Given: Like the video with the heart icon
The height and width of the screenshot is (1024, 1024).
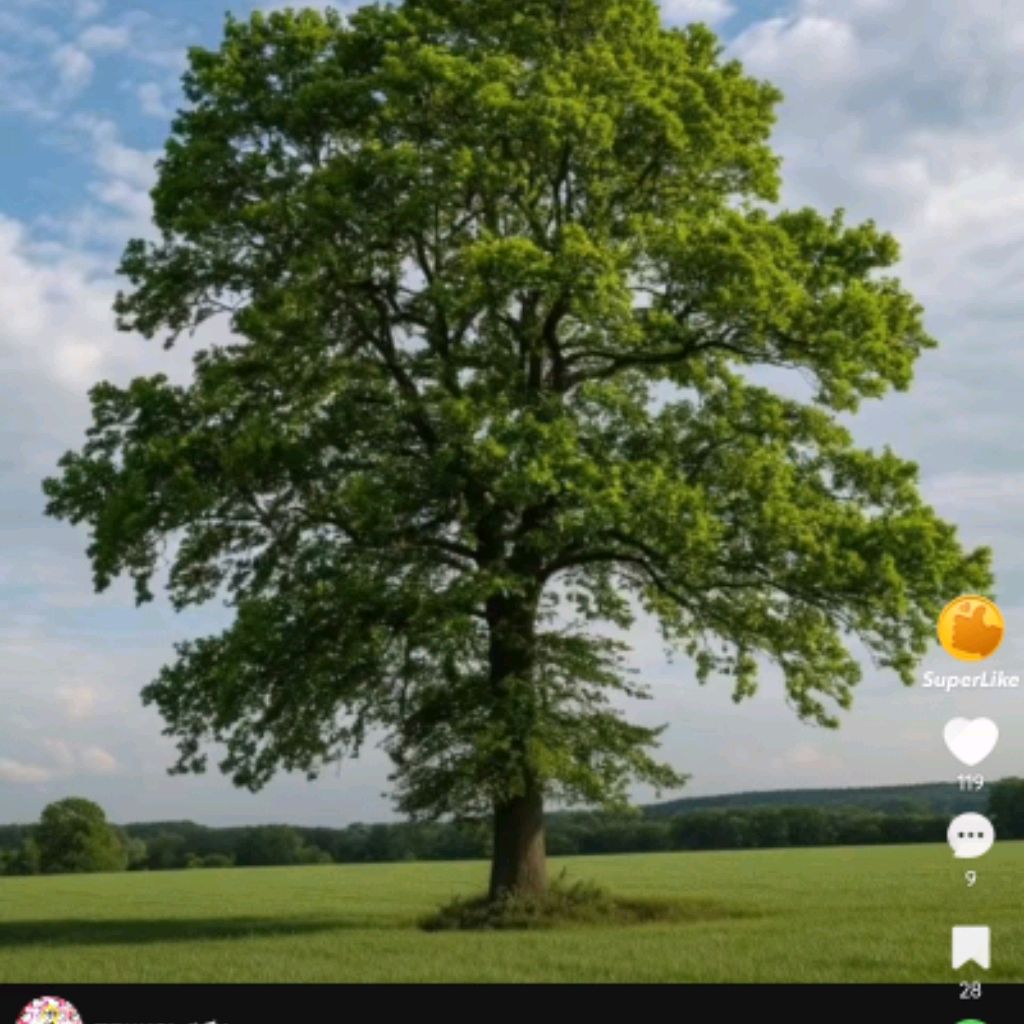Looking at the screenshot, I should pyautogui.click(x=970, y=740).
